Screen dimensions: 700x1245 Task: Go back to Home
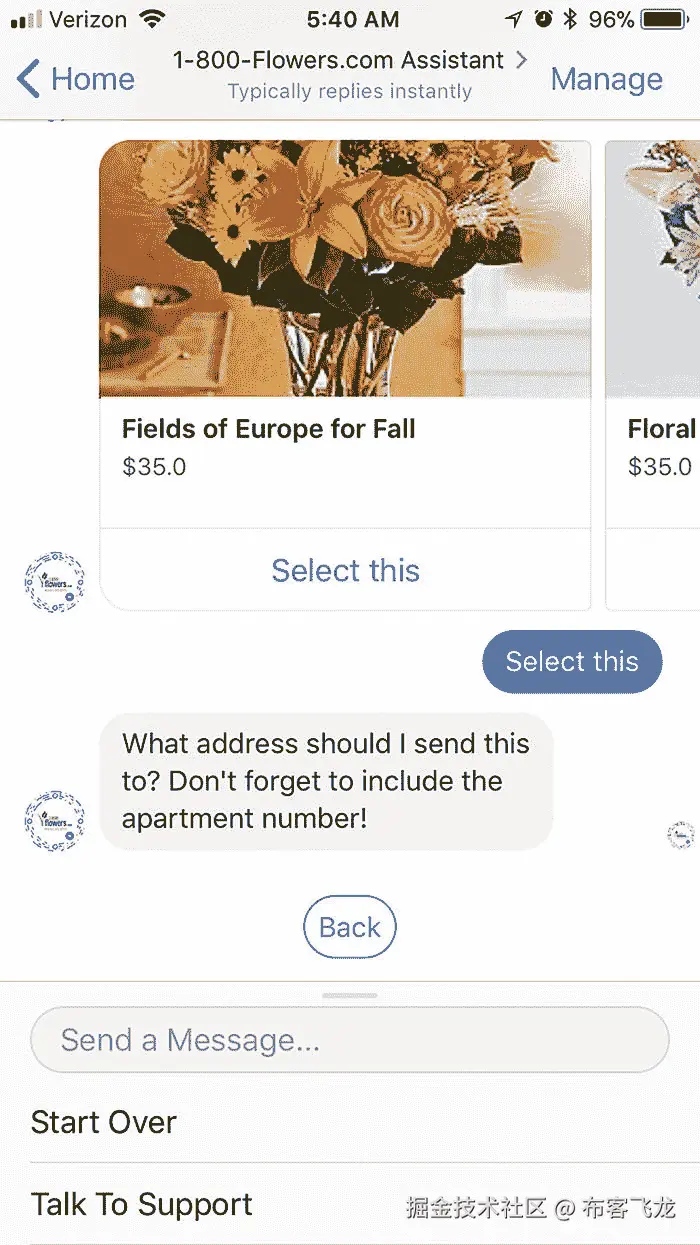(x=76, y=79)
